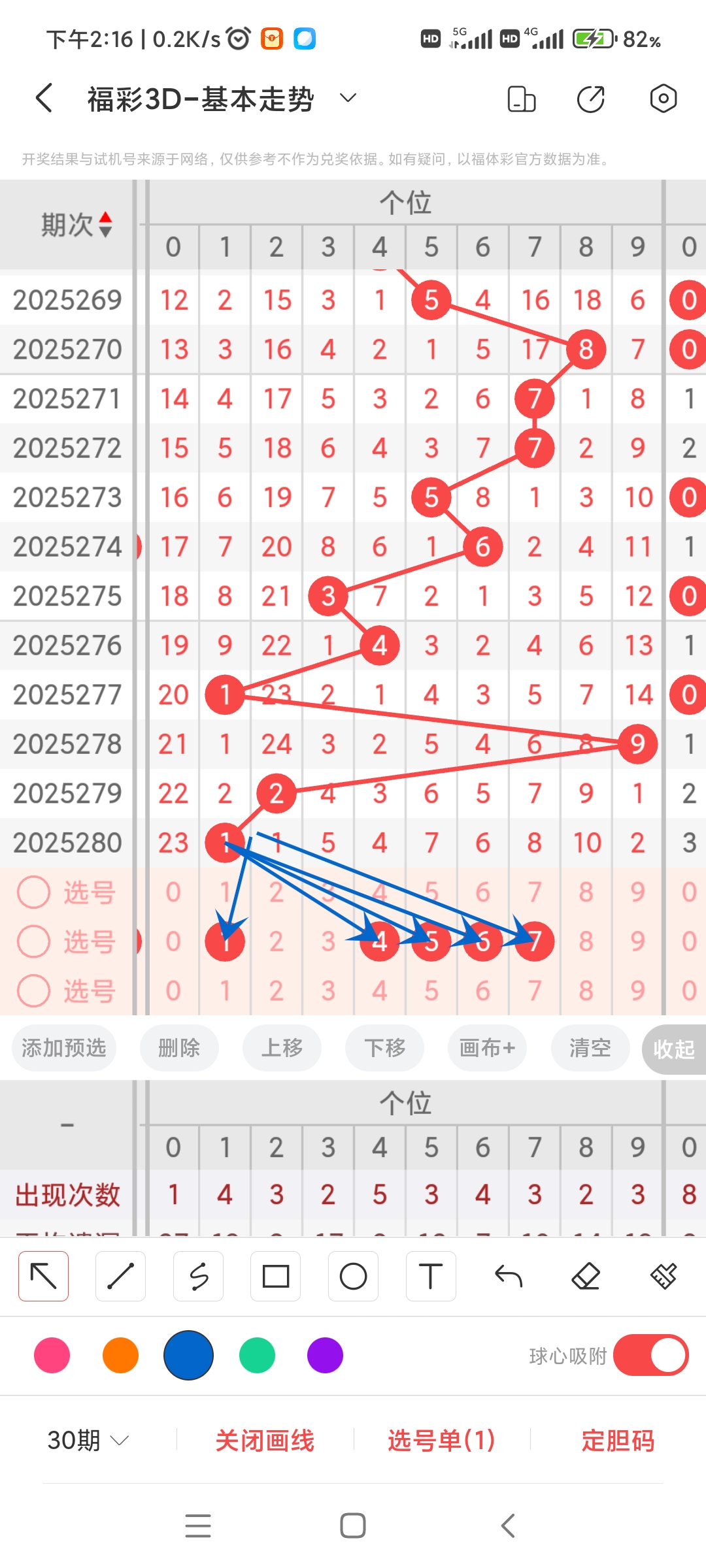Click the undo drawing action icon
This screenshot has height=1568, width=706.
click(509, 1275)
